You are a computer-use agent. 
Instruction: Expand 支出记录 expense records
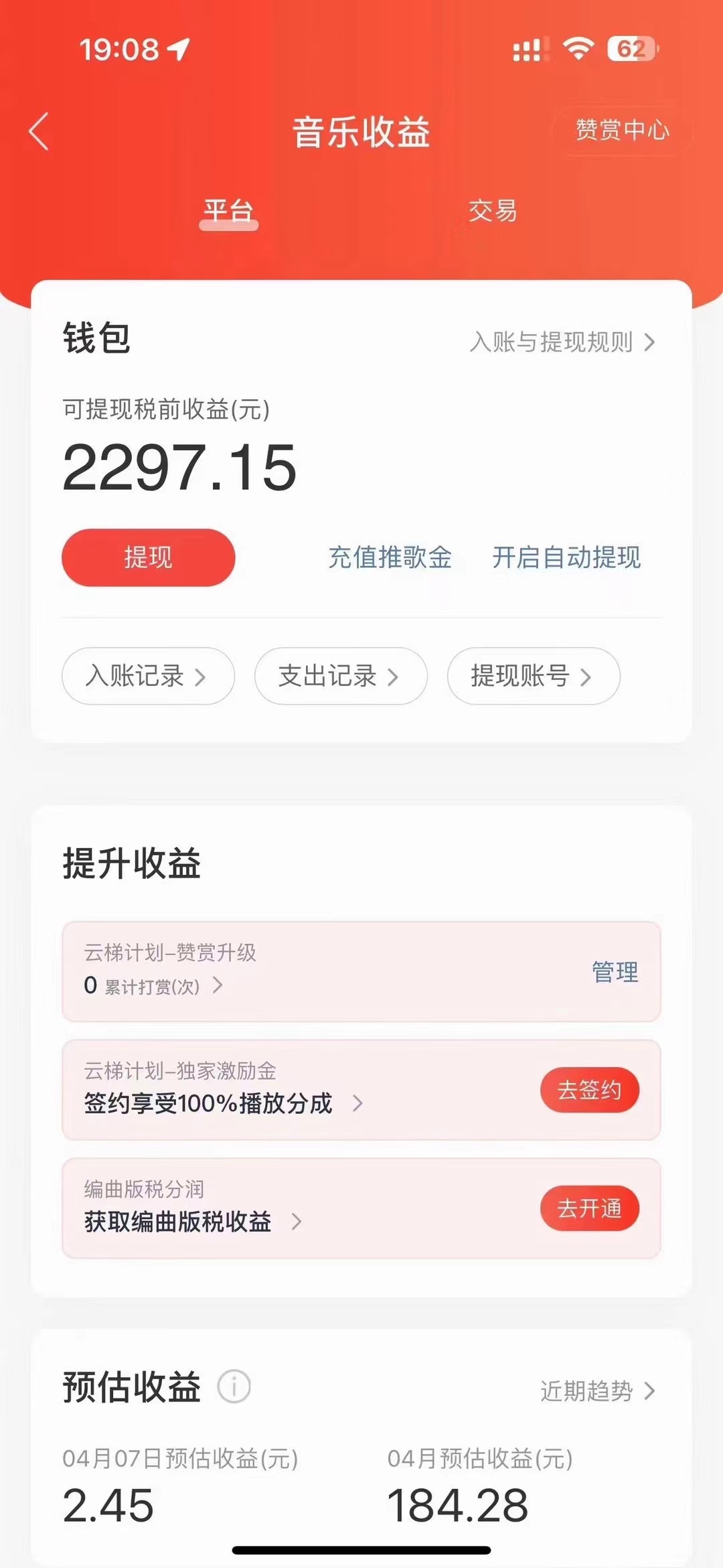340,676
